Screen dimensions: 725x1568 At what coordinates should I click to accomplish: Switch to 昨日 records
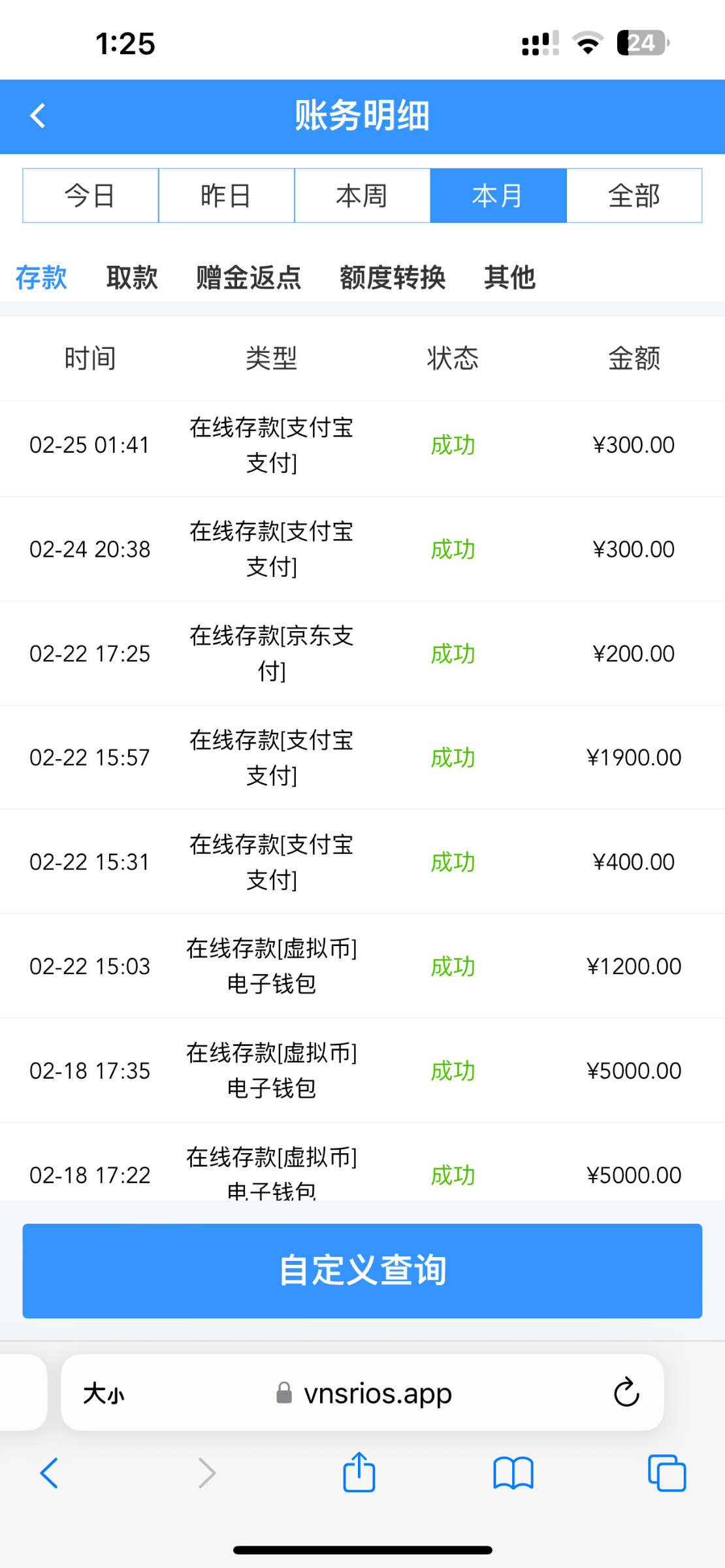(x=226, y=195)
